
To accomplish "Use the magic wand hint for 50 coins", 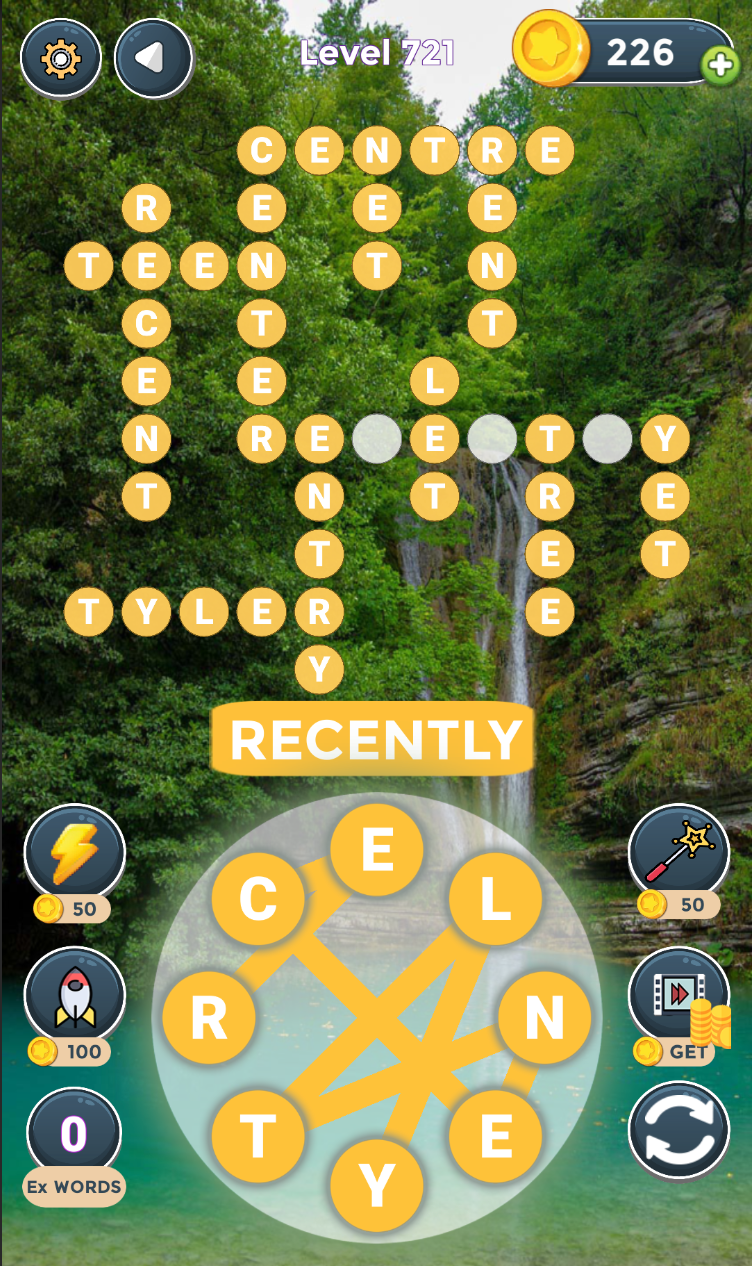I will click(678, 856).
